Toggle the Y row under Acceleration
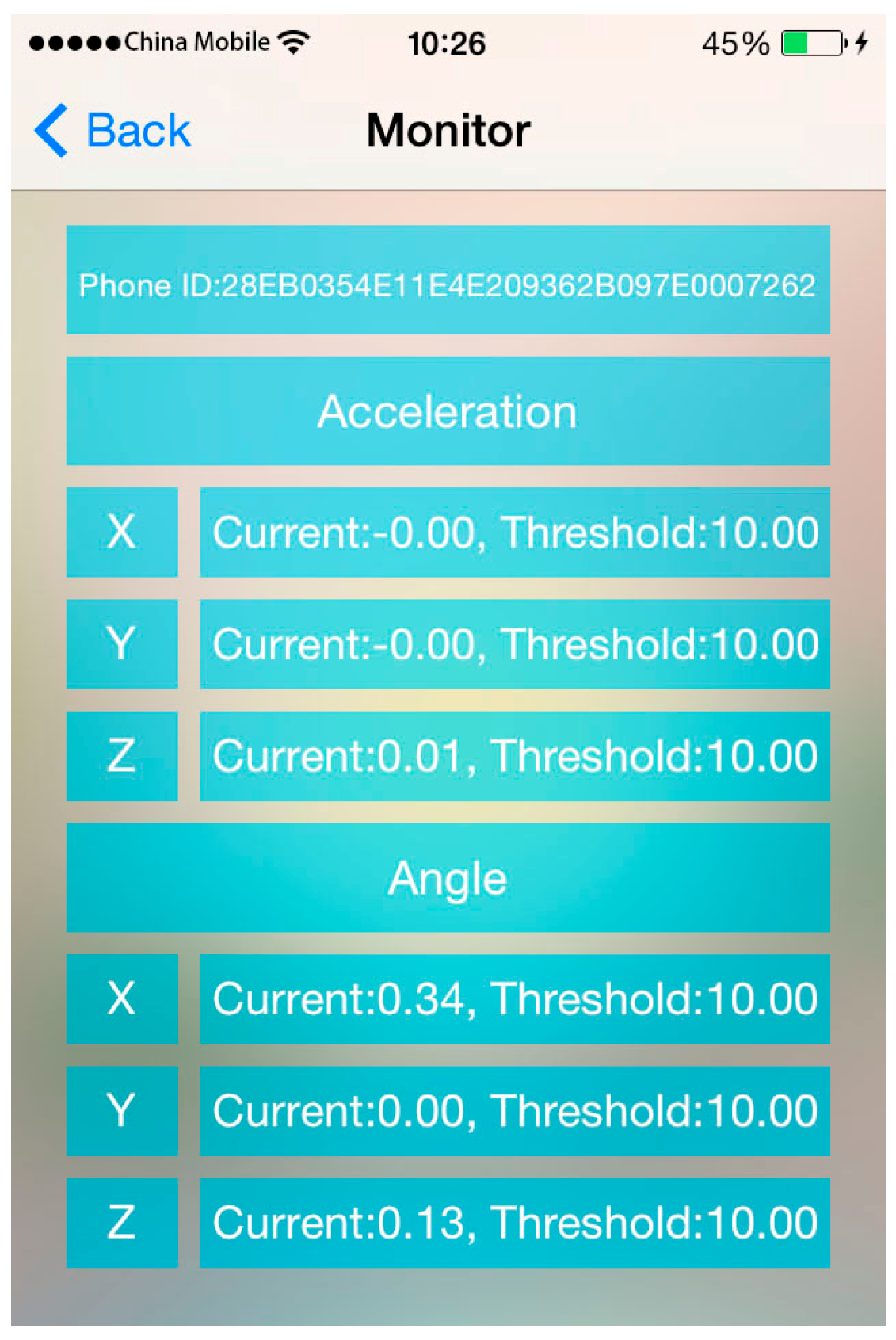 click(x=515, y=644)
